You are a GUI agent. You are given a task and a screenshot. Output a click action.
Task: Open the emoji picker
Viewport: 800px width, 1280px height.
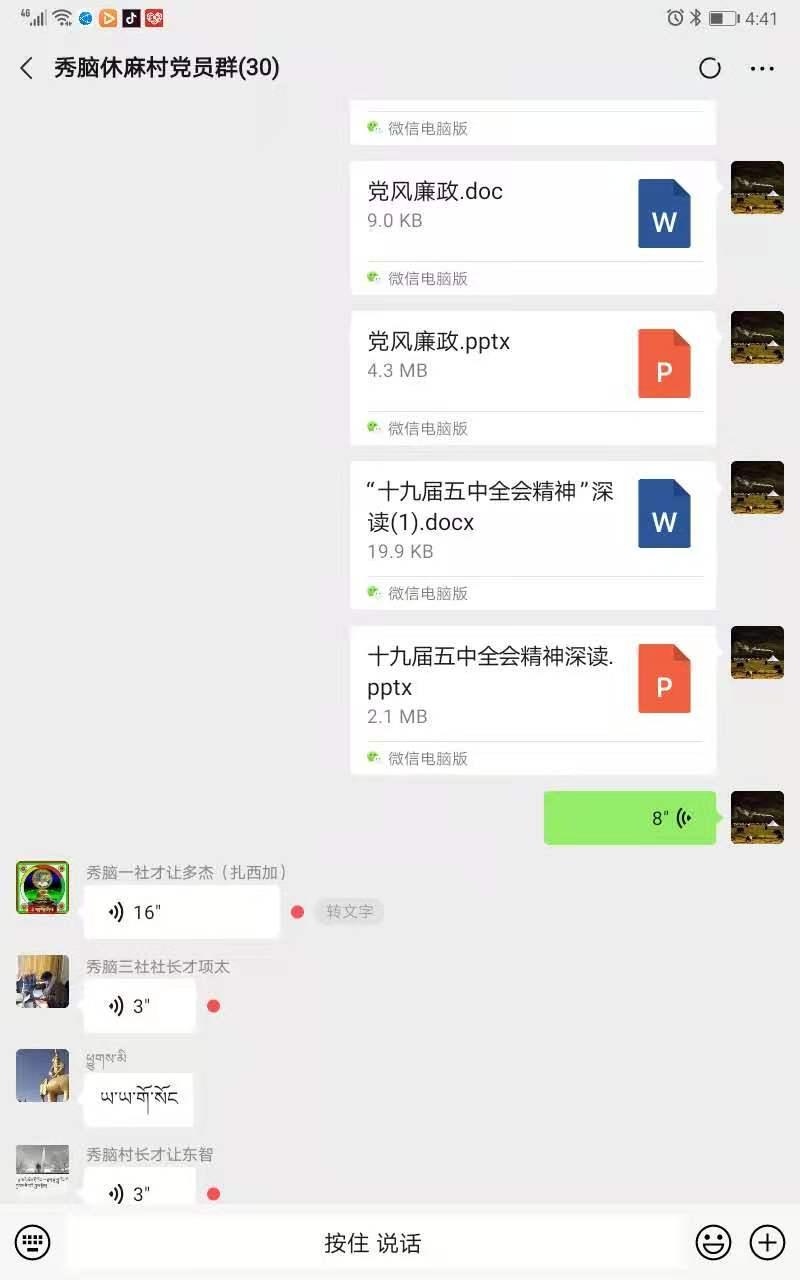click(713, 1243)
